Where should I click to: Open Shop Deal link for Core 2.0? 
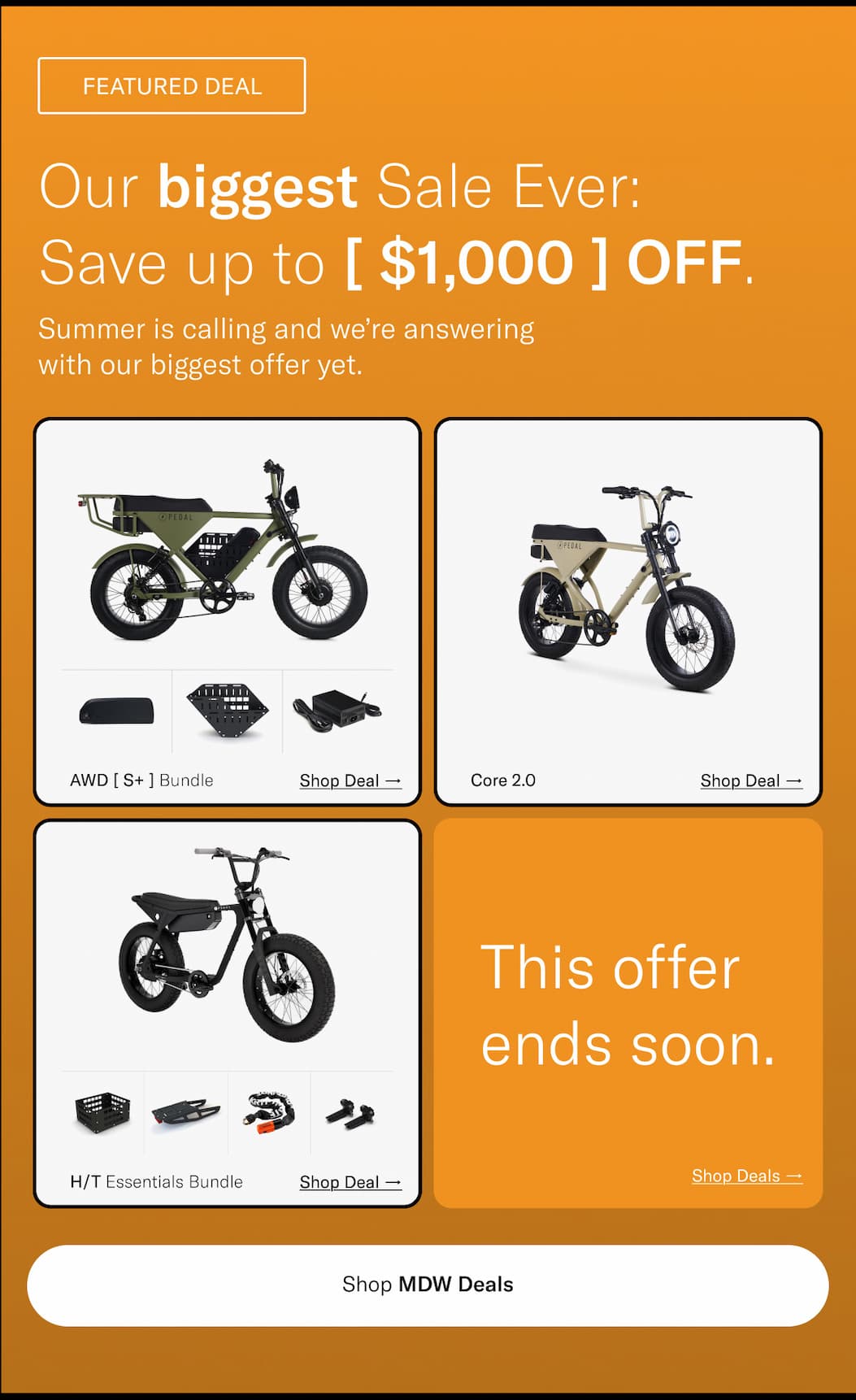(750, 780)
